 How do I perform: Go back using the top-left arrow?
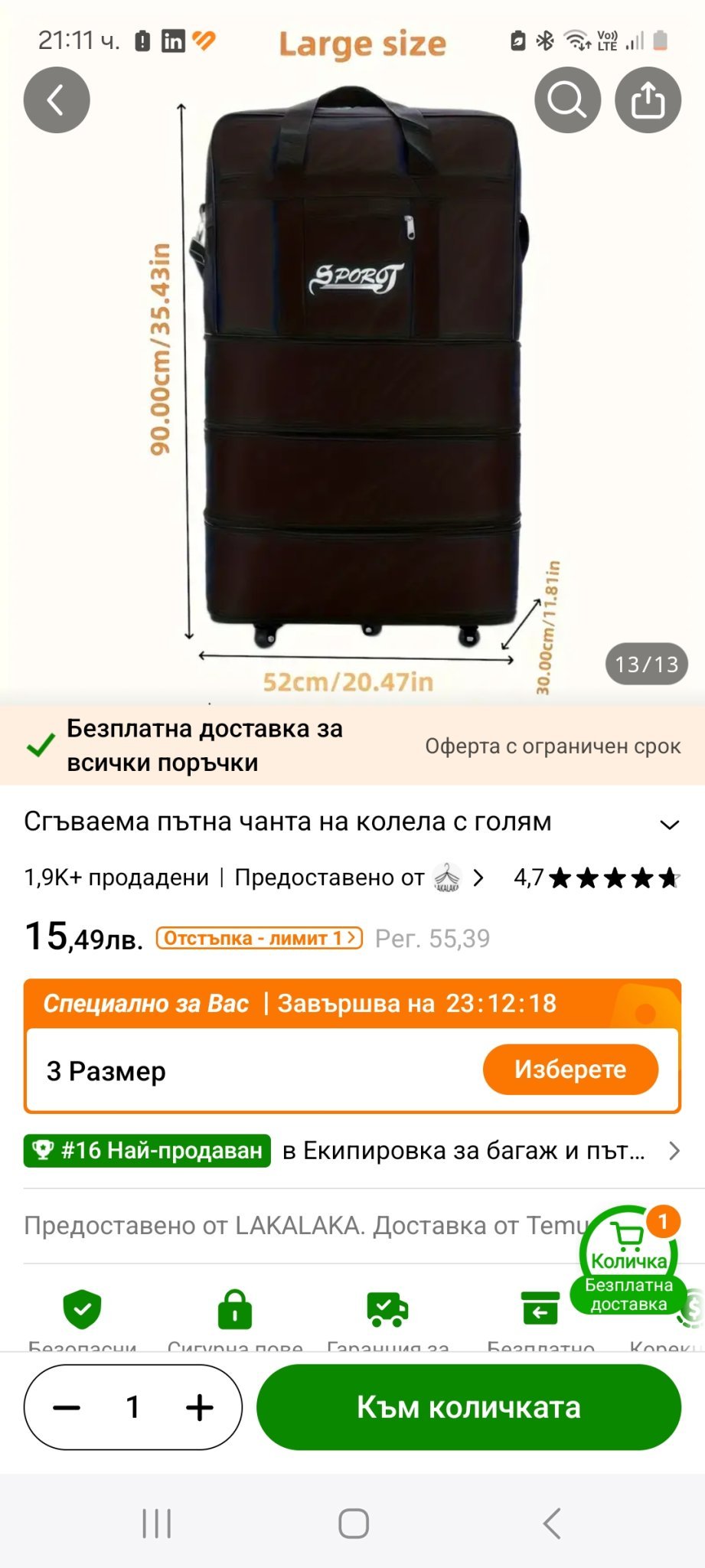pos(57,100)
